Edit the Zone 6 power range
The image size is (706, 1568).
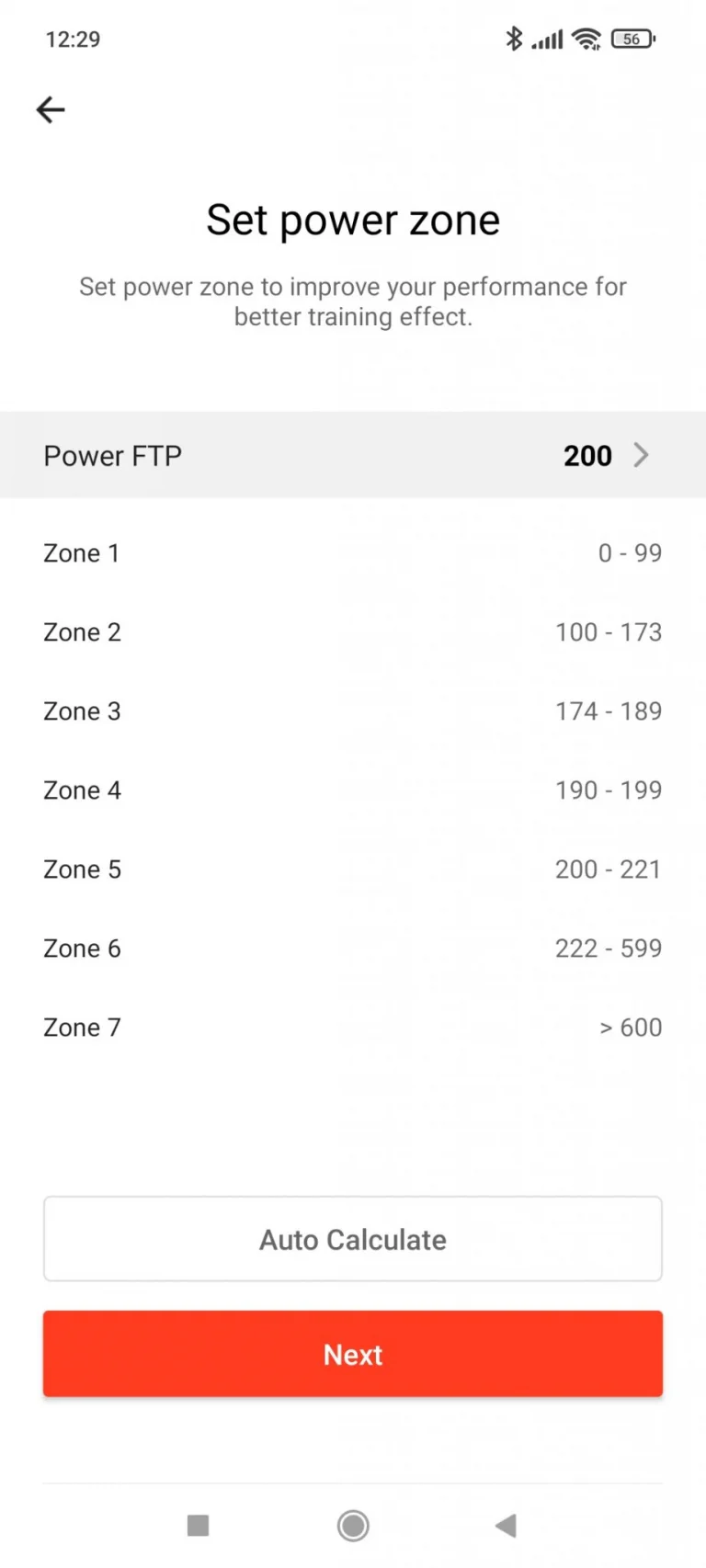[353, 949]
